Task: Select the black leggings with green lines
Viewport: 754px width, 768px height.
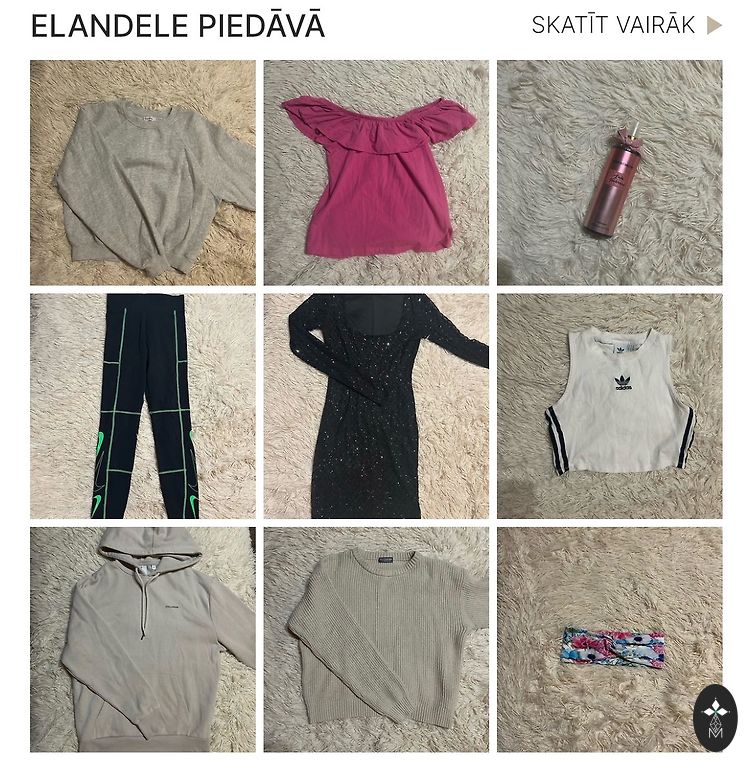Action: tap(143, 406)
